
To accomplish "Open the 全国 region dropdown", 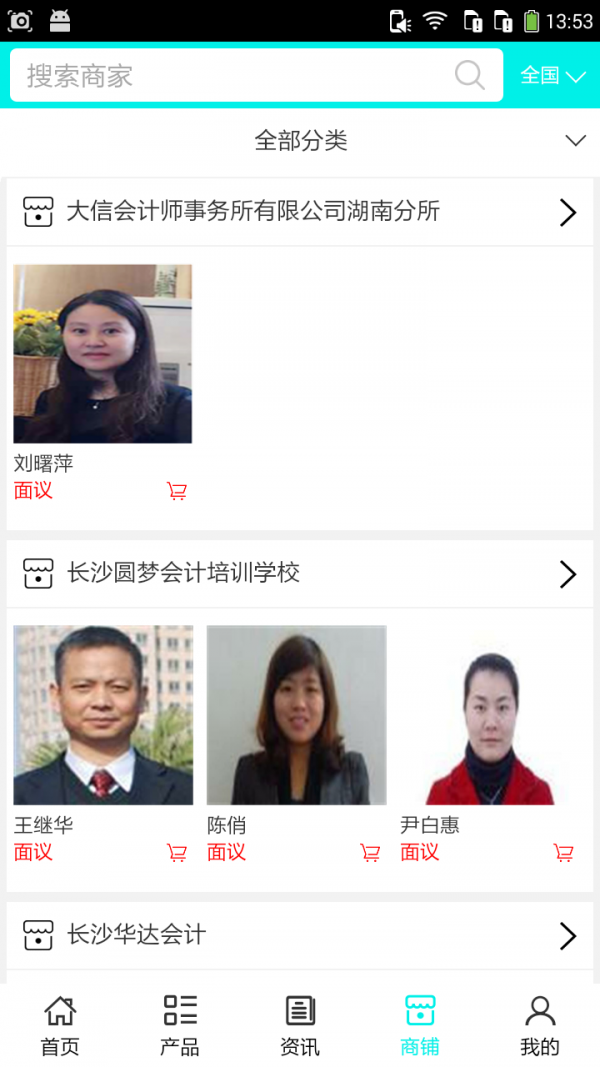I will [x=553, y=76].
